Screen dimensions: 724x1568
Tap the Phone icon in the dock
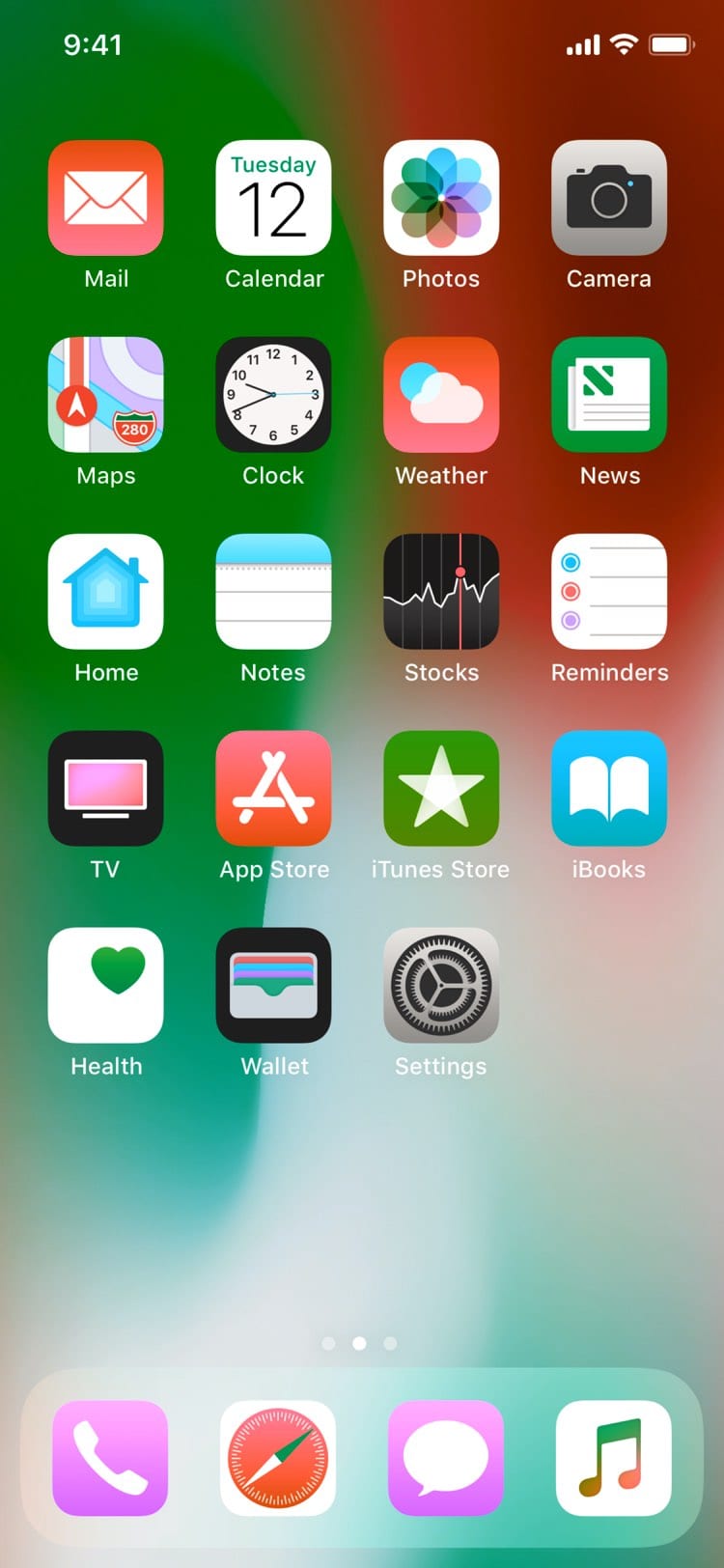pos(110,1458)
